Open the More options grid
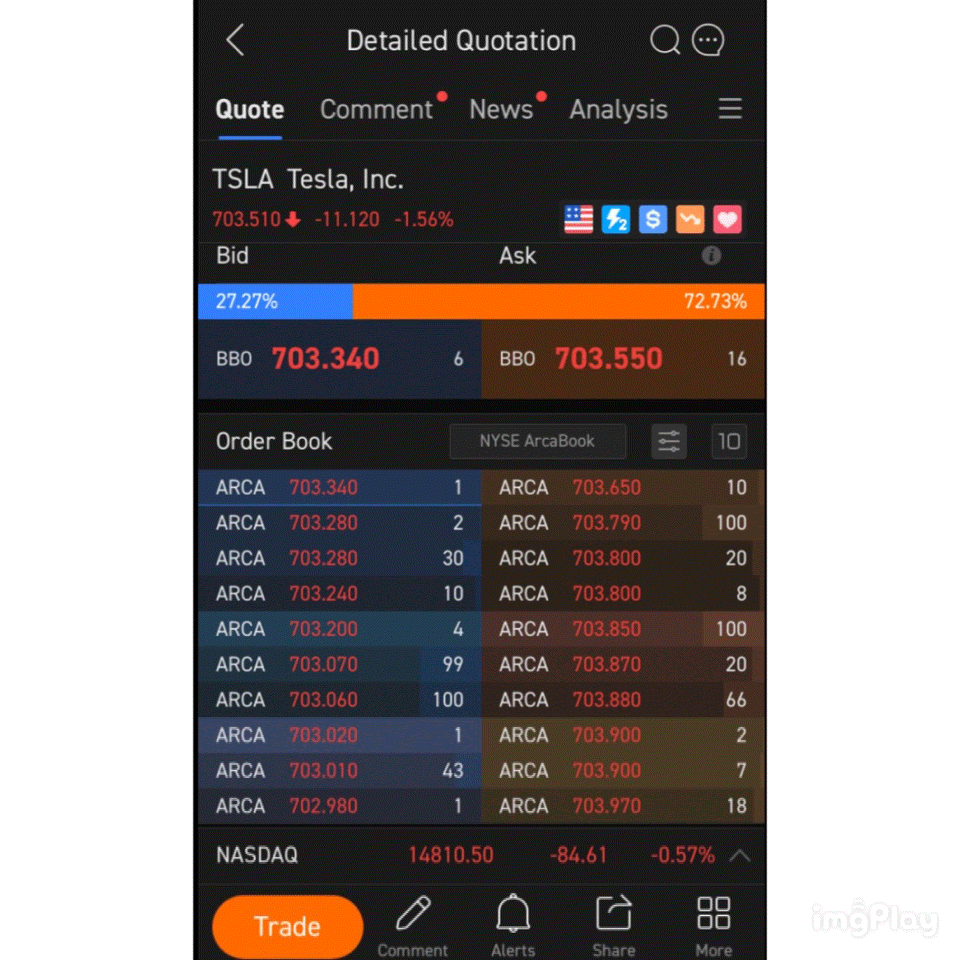Viewport: 960px width, 960px height. tap(713, 924)
